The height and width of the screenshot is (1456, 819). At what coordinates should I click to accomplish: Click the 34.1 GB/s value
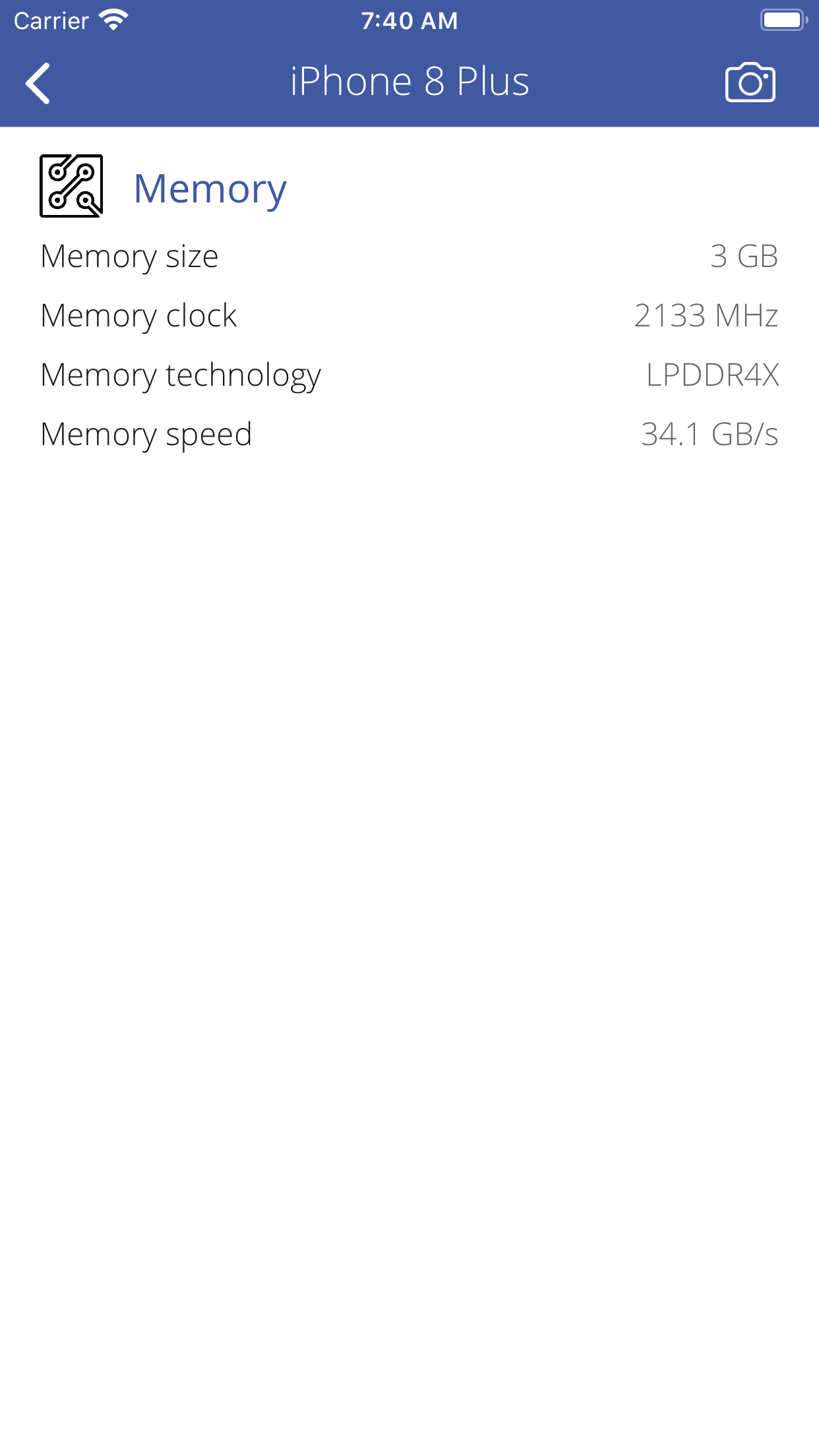710,433
